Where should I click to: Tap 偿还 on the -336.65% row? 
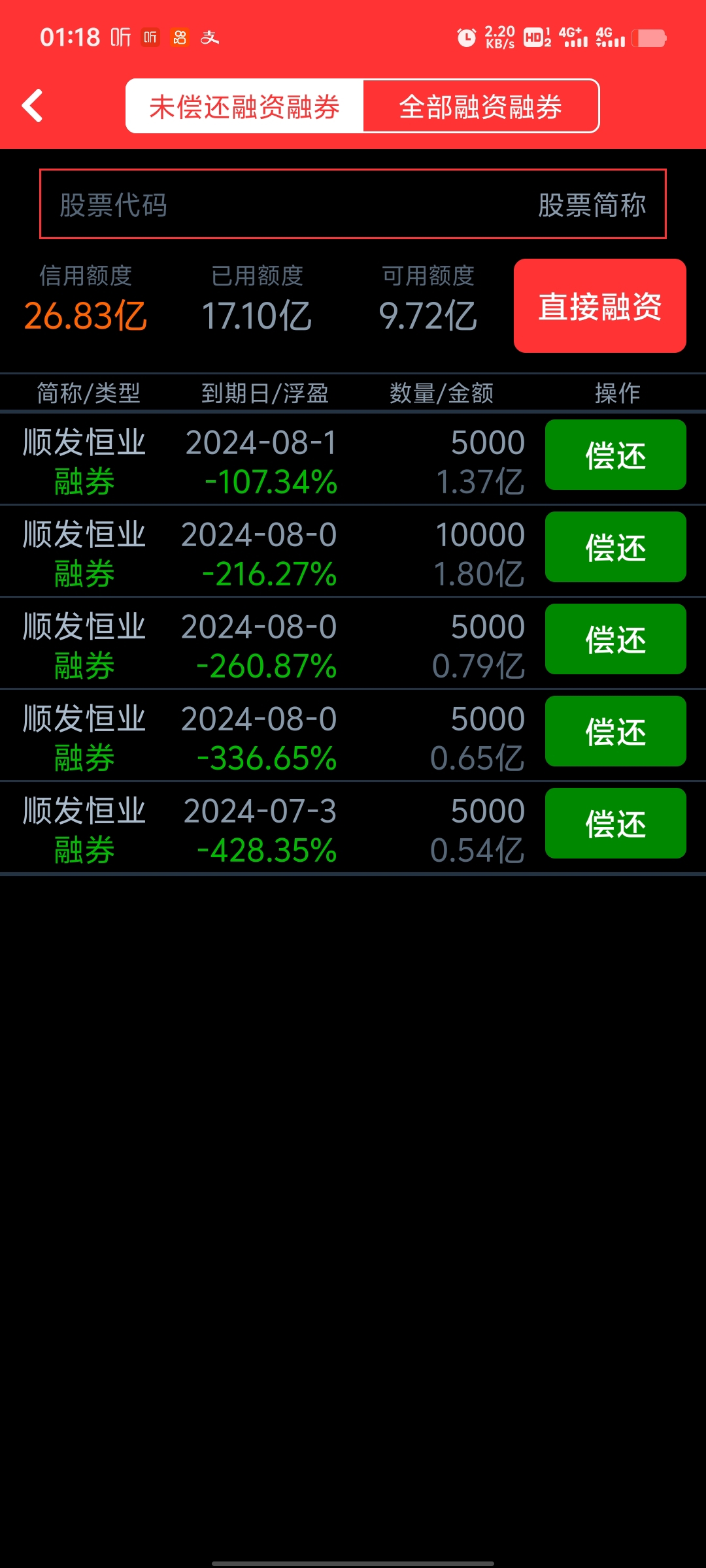click(x=615, y=731)
